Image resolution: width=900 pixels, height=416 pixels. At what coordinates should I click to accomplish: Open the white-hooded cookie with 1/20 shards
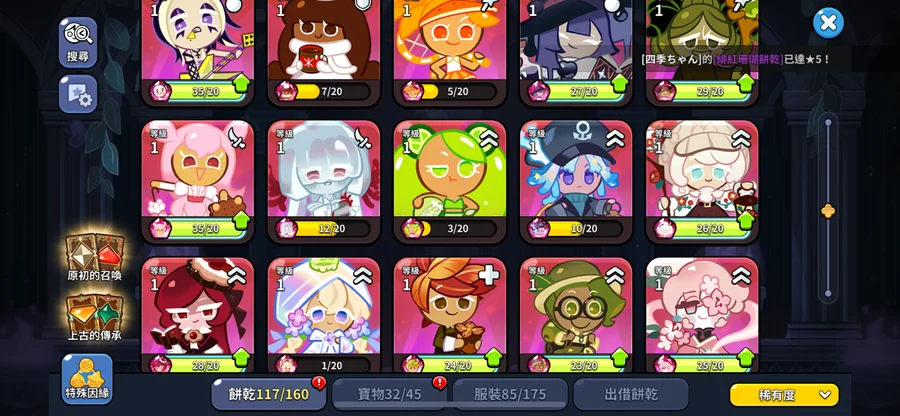pyautogui.click(x=324, y=316)
